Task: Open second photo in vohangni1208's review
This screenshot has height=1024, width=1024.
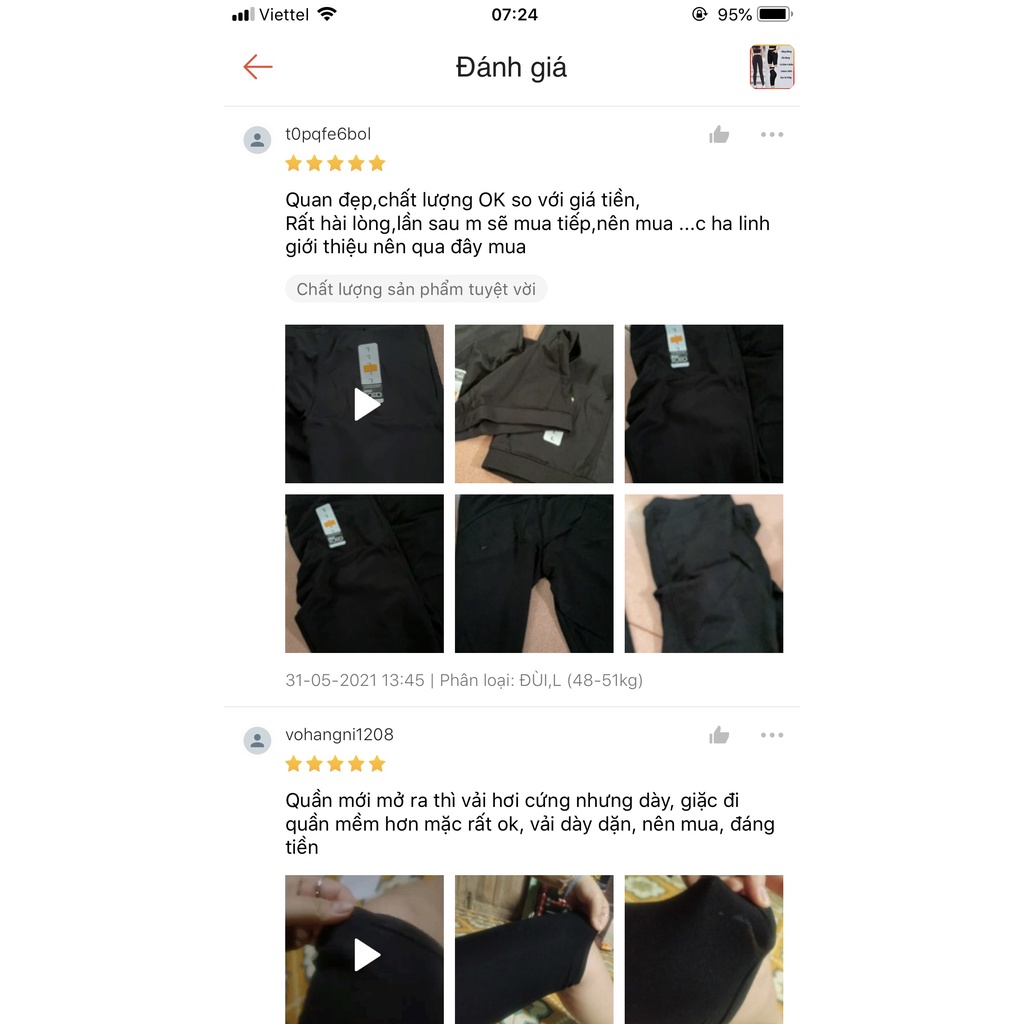Action: pyautogui.click(x=534, y=950)
